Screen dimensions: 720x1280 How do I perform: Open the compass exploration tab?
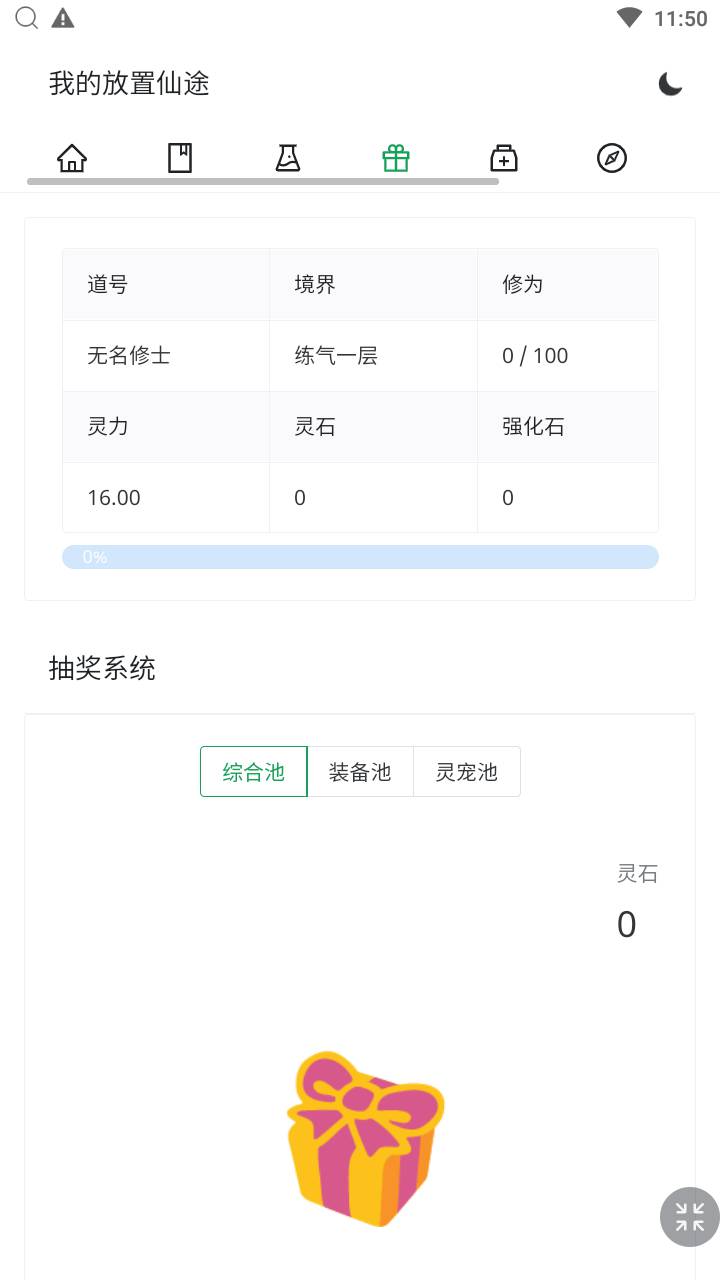(612, 158)
